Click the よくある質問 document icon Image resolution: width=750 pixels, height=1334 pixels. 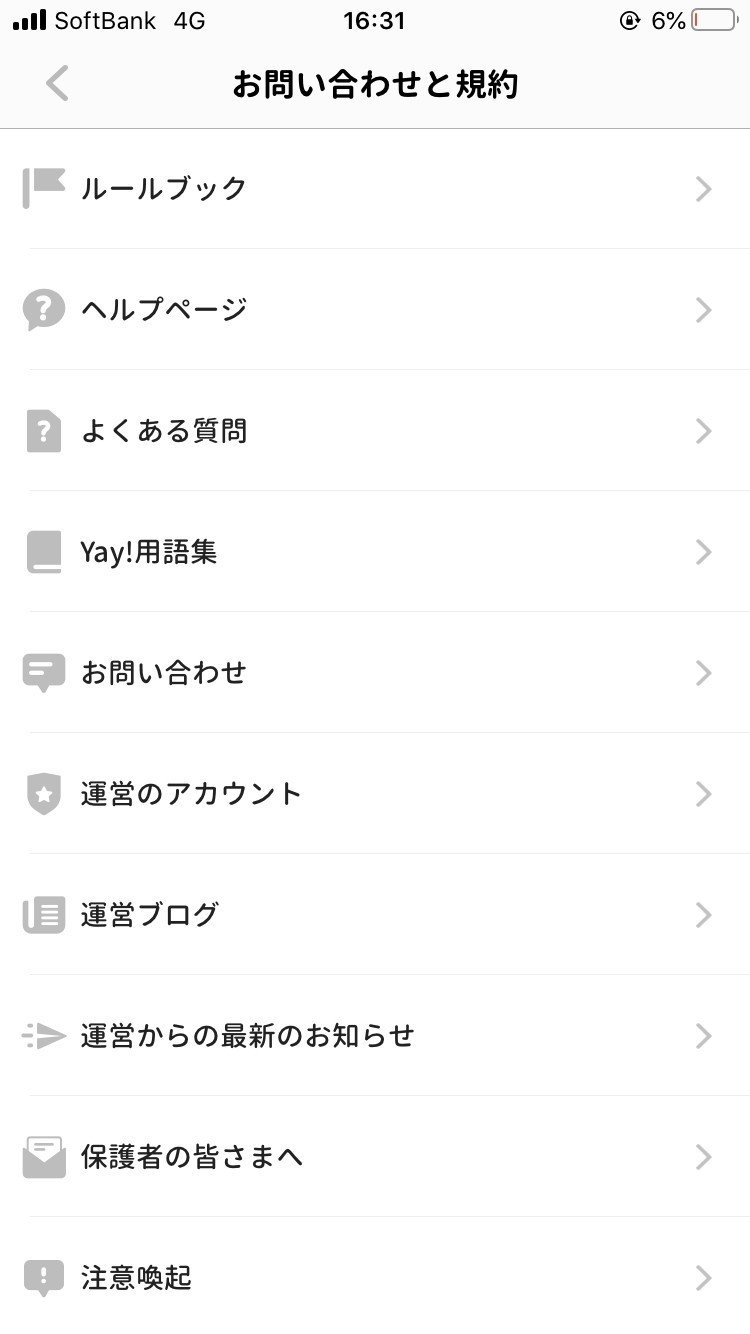point(42,431)
